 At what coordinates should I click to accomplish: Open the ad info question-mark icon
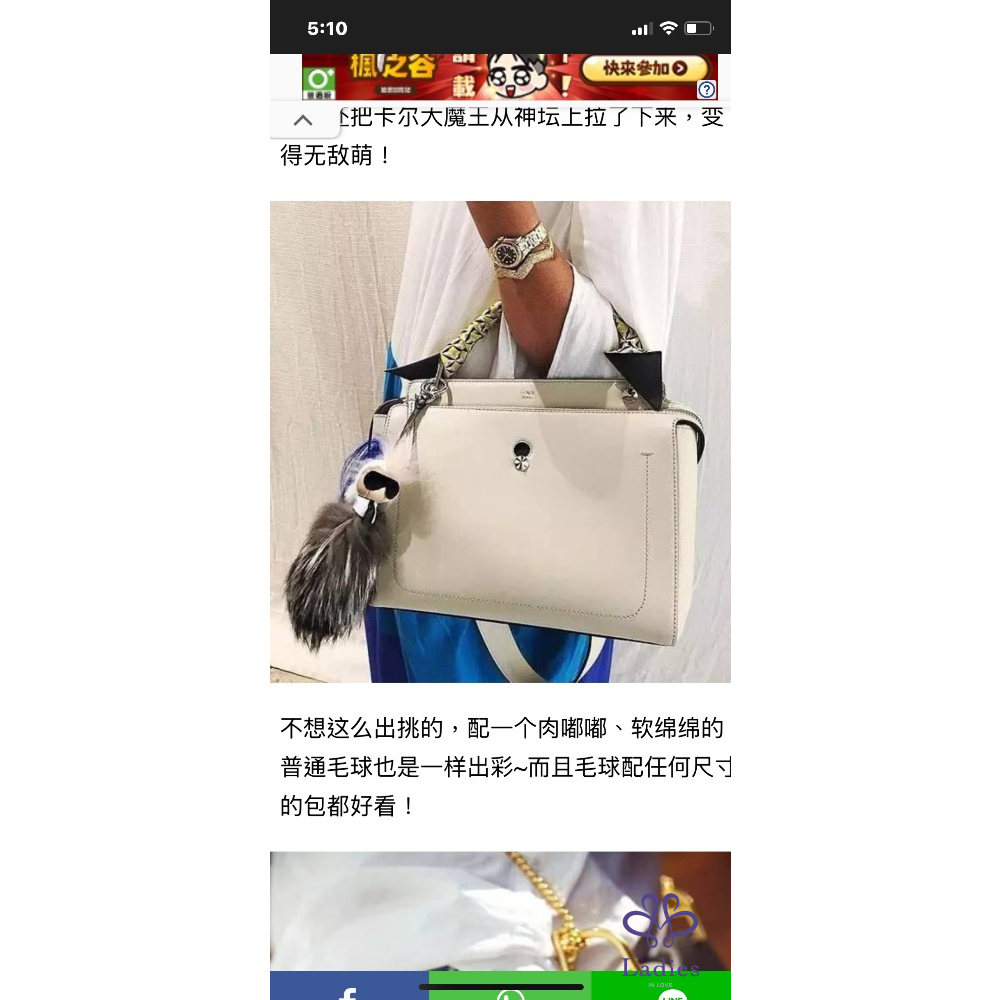(x=707, y=89)
